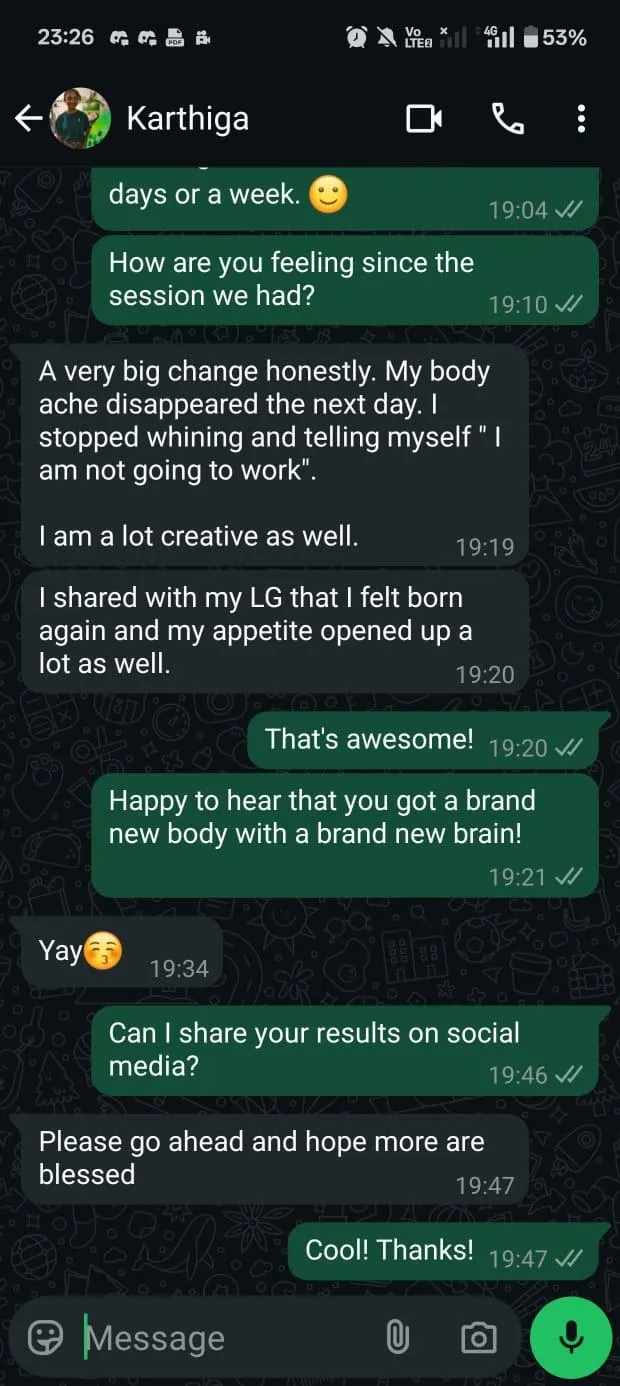Open Karthiga's contact info
620x1386 pixels.
188,119
